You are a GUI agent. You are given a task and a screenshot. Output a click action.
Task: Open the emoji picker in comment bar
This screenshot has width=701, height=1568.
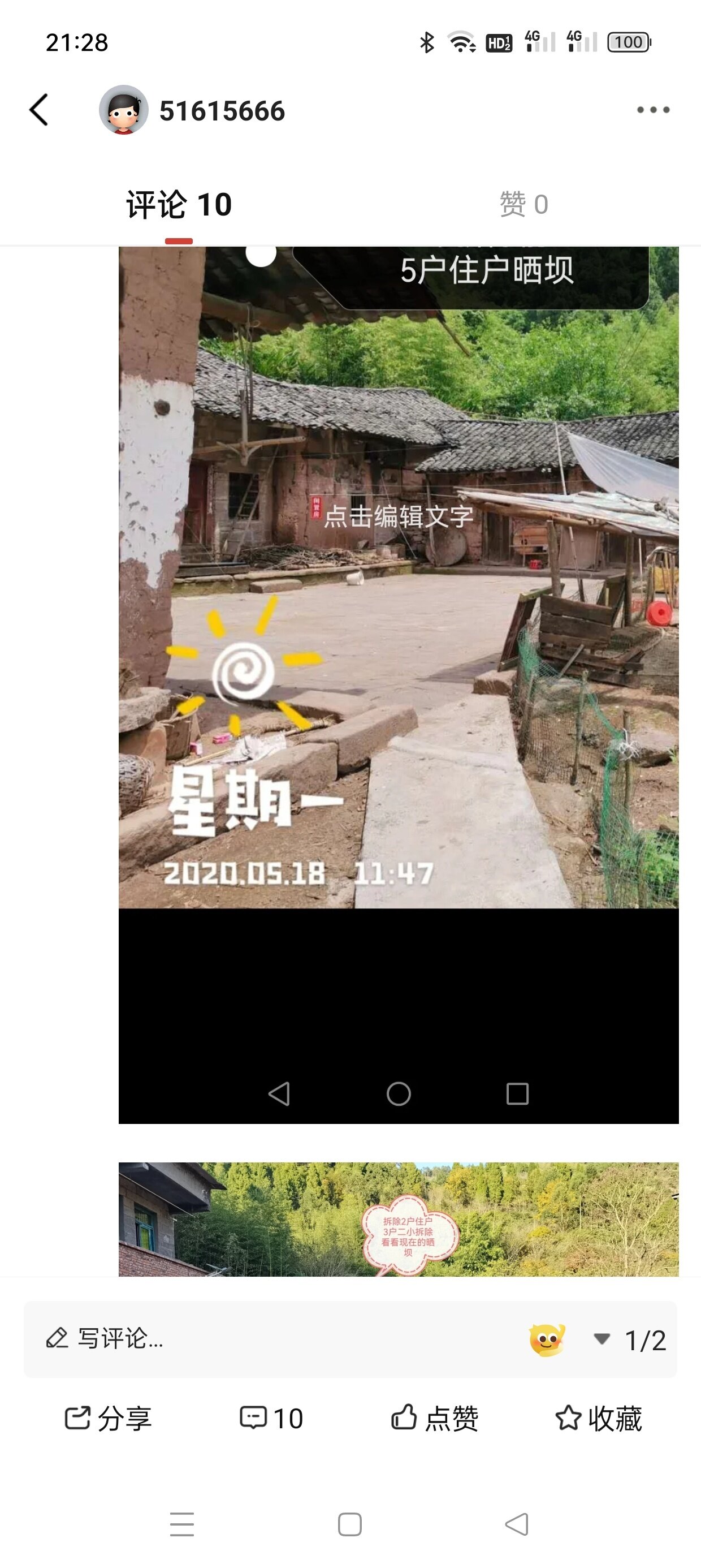click(547, 1339)
